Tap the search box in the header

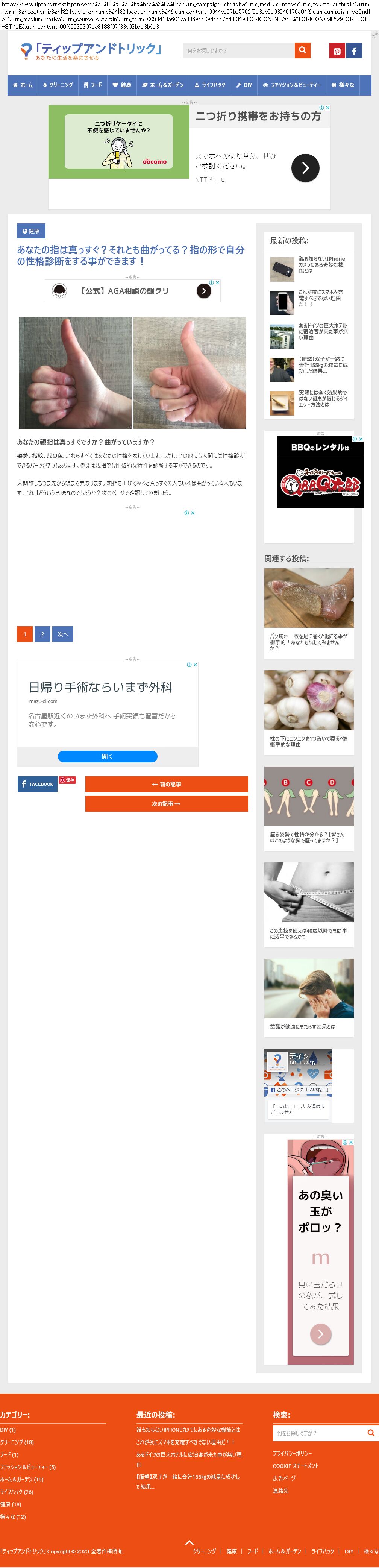pyautogui.click(x=238, y=50)
